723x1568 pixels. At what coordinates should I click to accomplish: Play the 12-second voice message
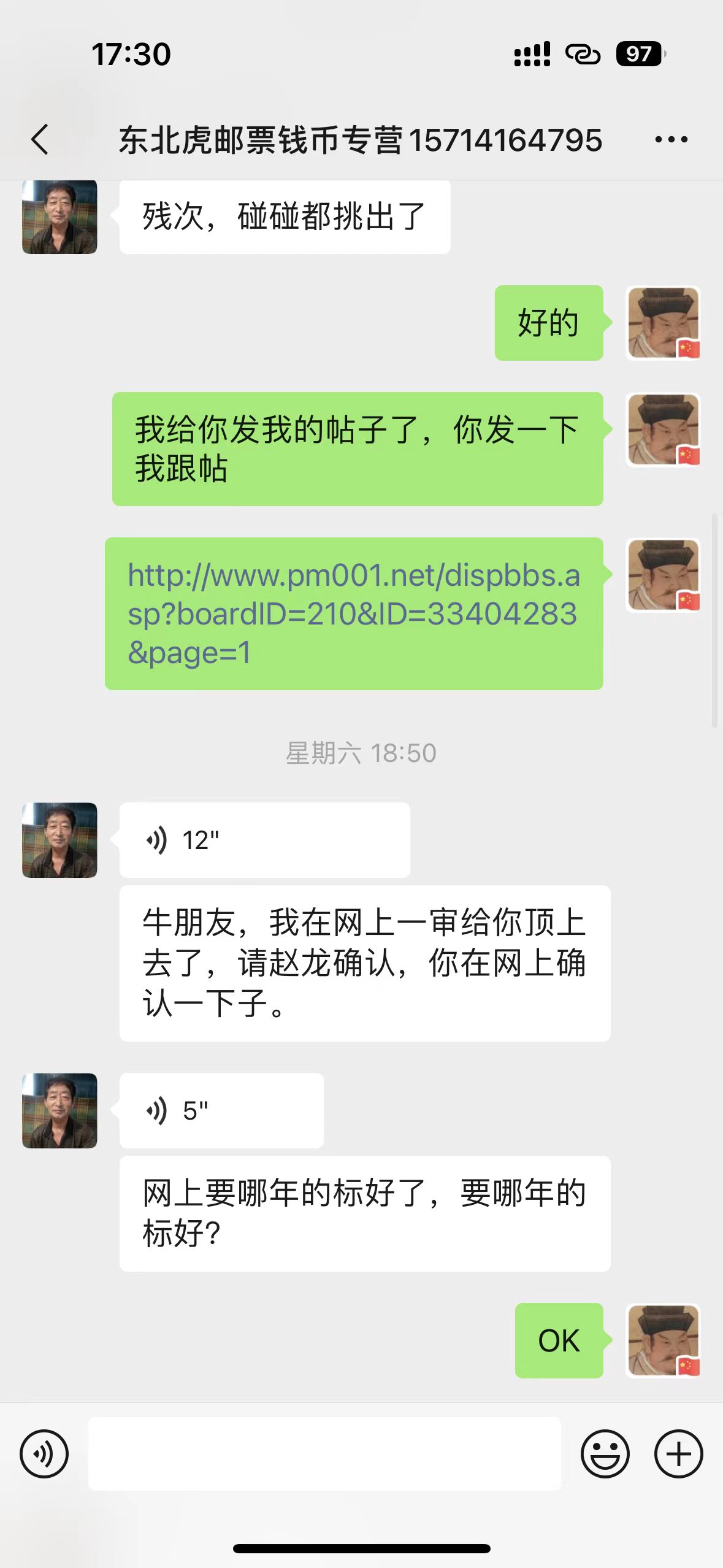(x=264, y=840)
